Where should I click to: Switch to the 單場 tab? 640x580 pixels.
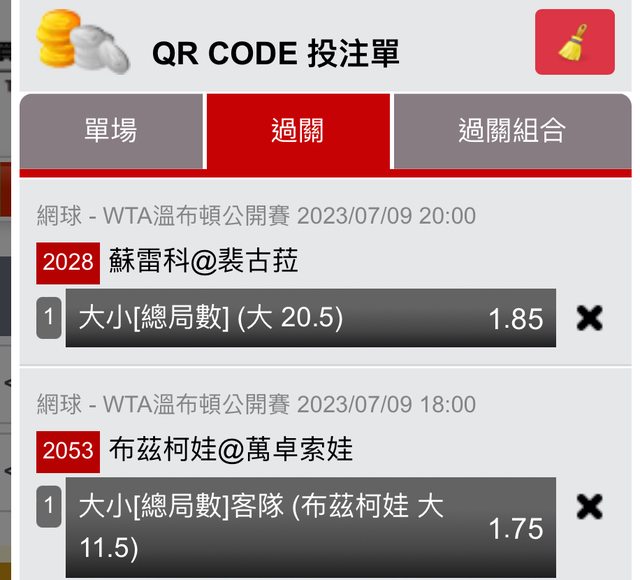tap(111, 131)
